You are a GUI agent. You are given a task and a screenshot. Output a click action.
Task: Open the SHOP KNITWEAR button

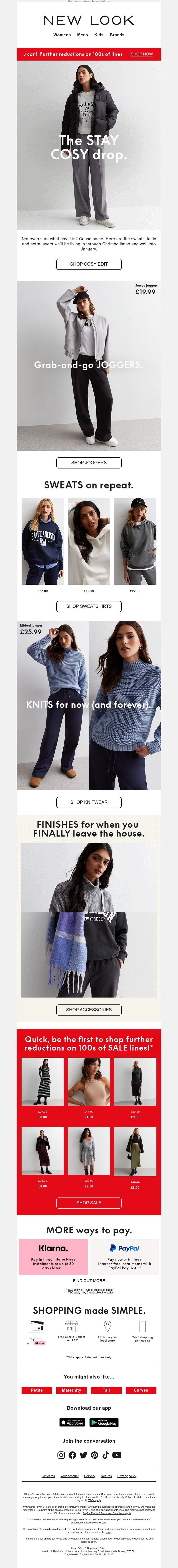pos(89,802)
